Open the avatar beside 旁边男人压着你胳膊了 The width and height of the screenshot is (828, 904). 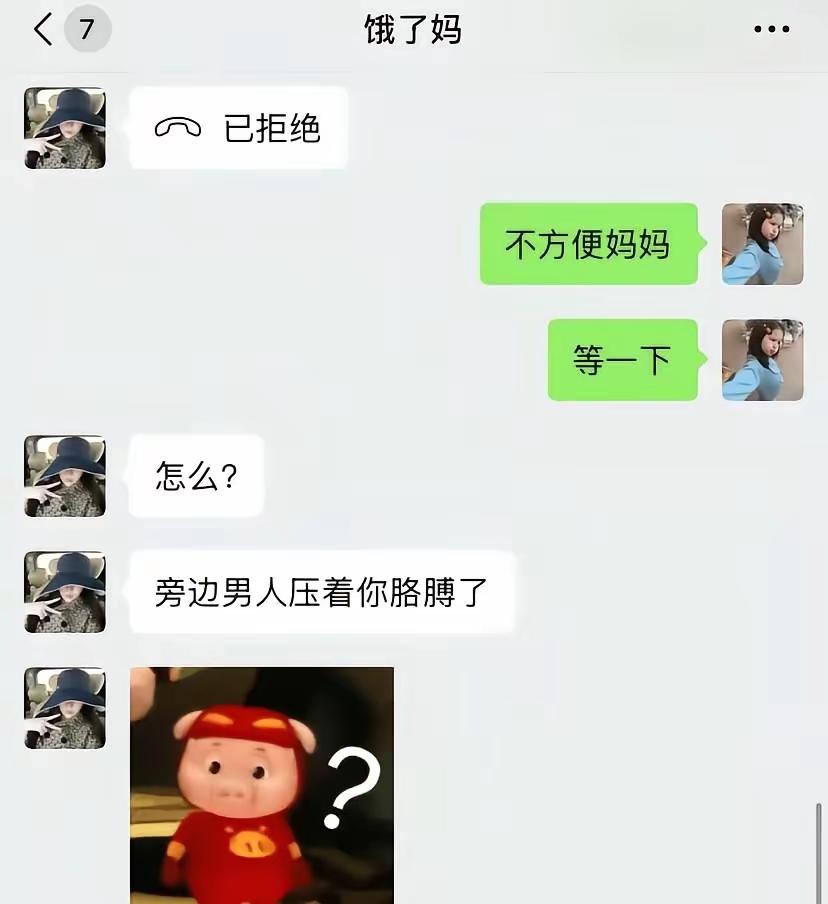[63, 591]
